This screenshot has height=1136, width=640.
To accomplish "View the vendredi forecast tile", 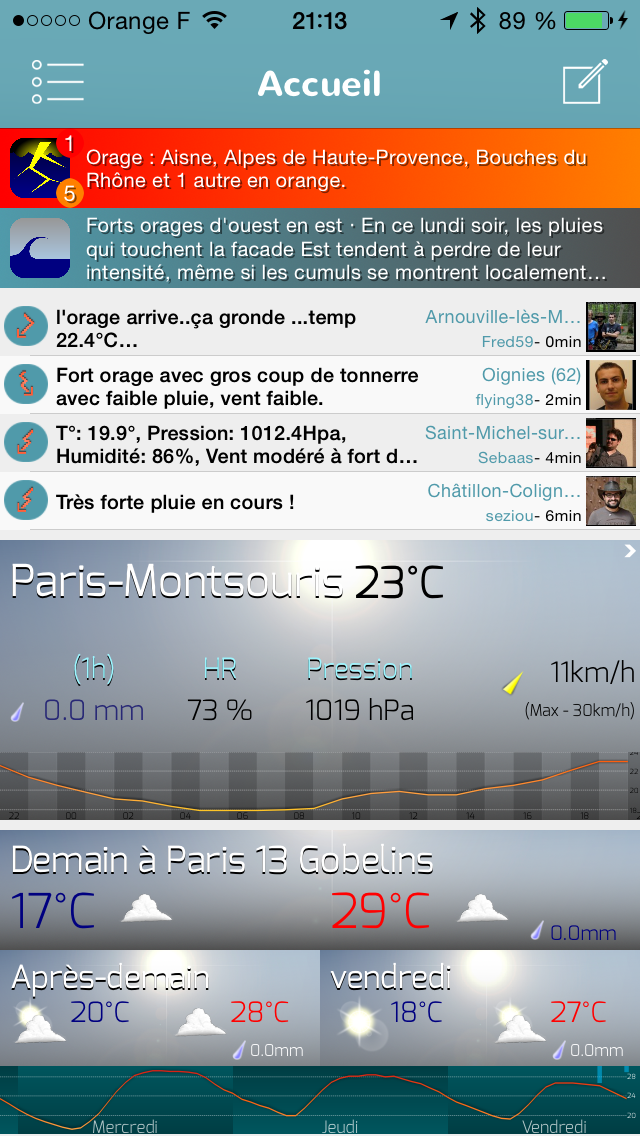I will 480,1008.
